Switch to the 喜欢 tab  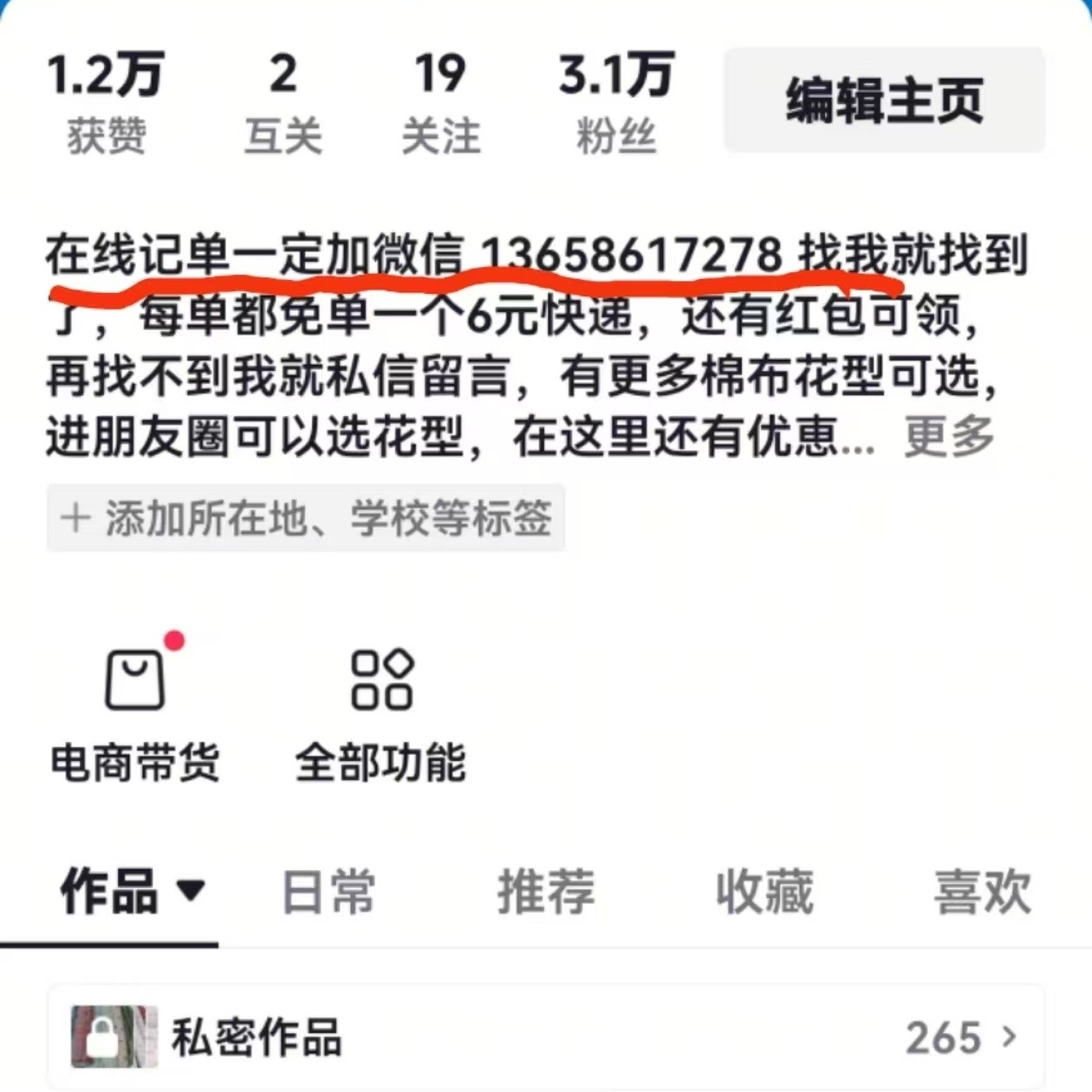coord(983,891)
